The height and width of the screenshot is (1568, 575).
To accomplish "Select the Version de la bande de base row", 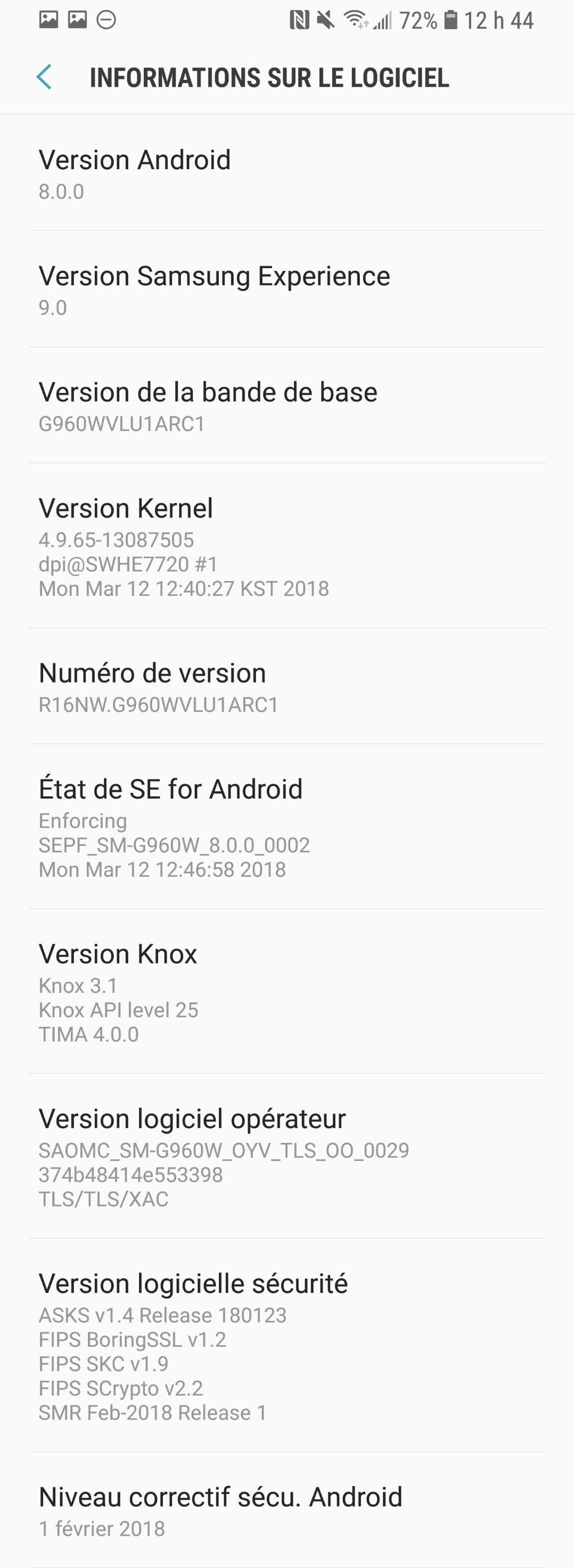I will point(286,406).
